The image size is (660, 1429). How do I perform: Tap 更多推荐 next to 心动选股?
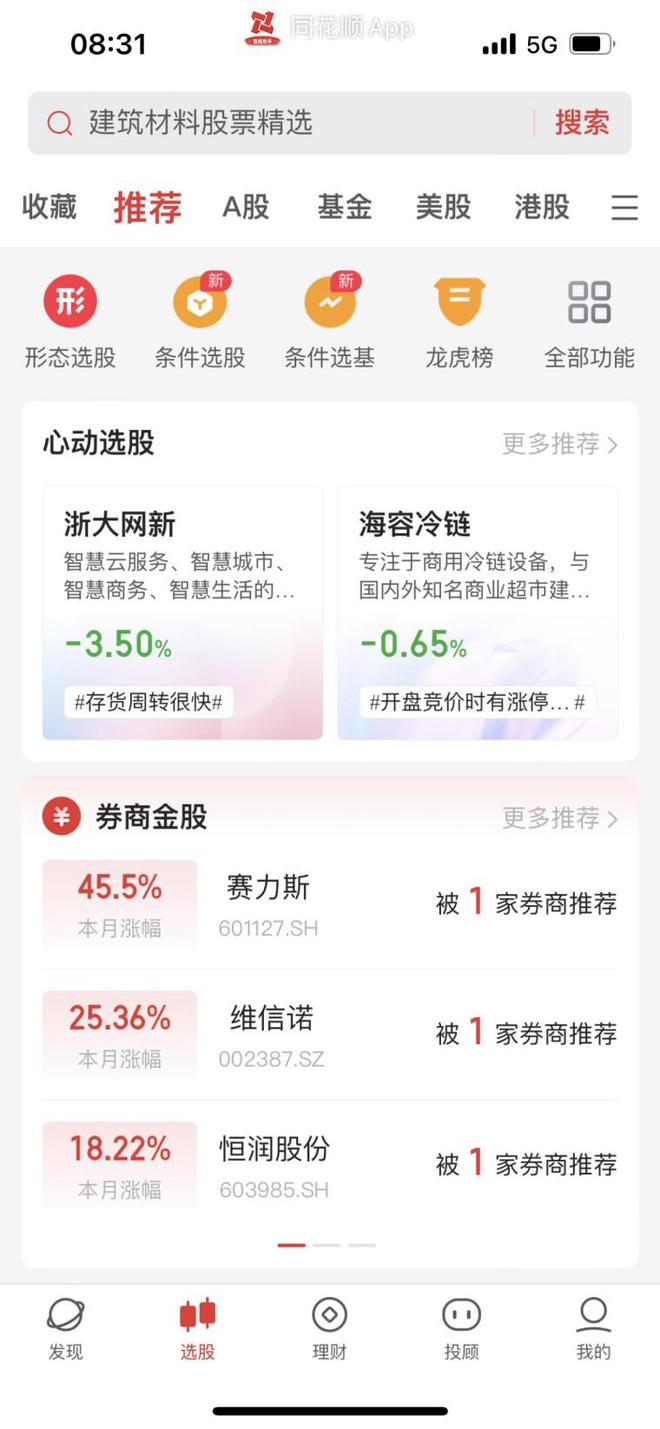[x=559, y=444]
